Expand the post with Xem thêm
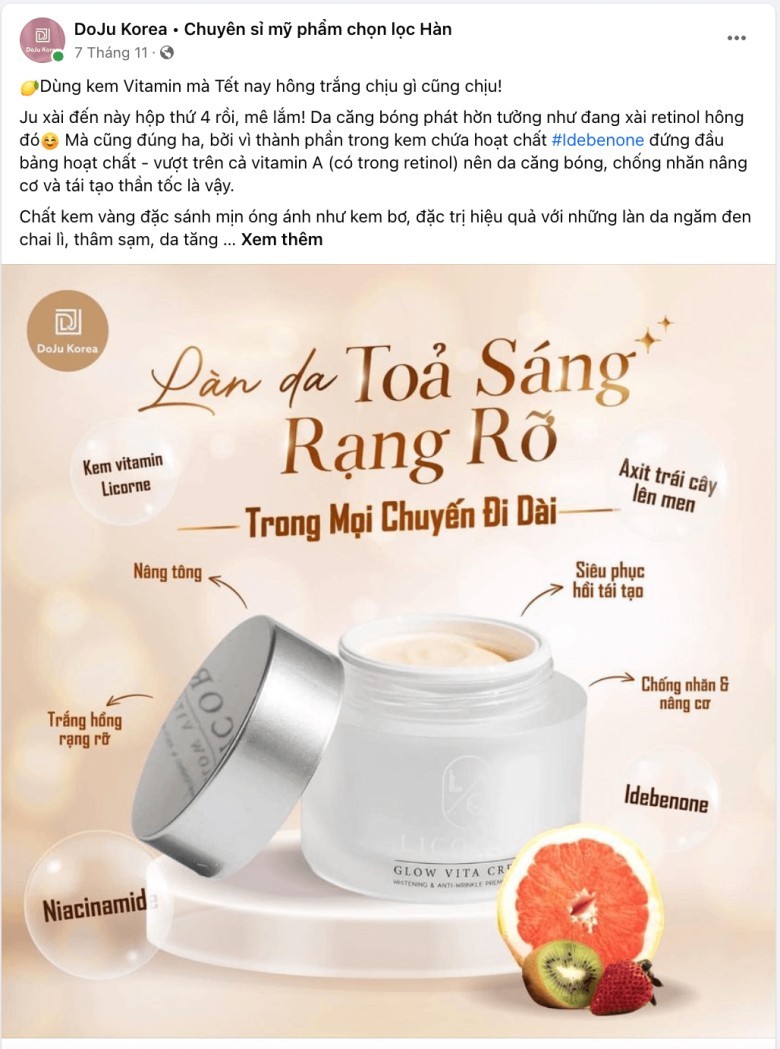 282,239
